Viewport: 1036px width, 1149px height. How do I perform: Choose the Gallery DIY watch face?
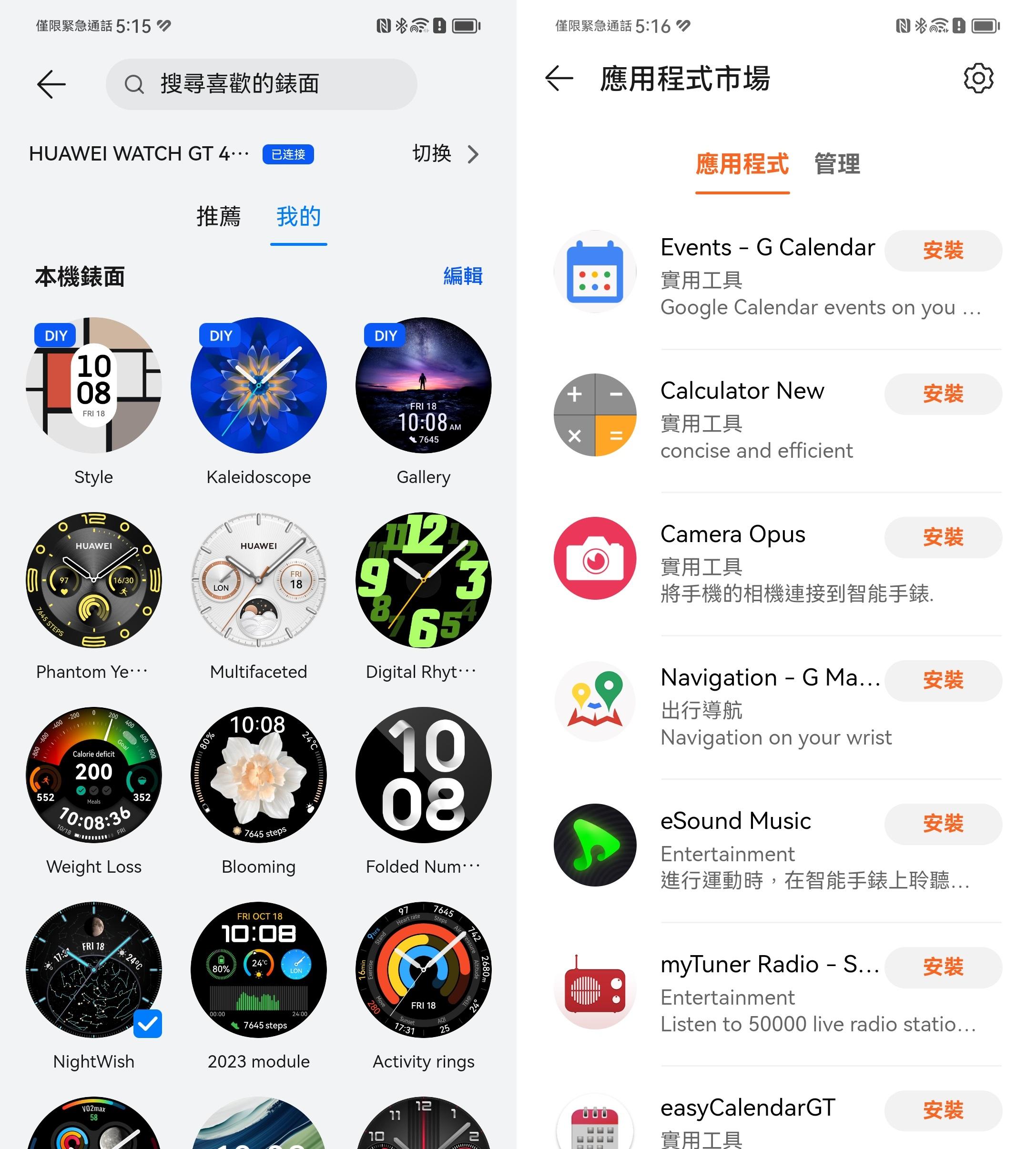(423, 385)
